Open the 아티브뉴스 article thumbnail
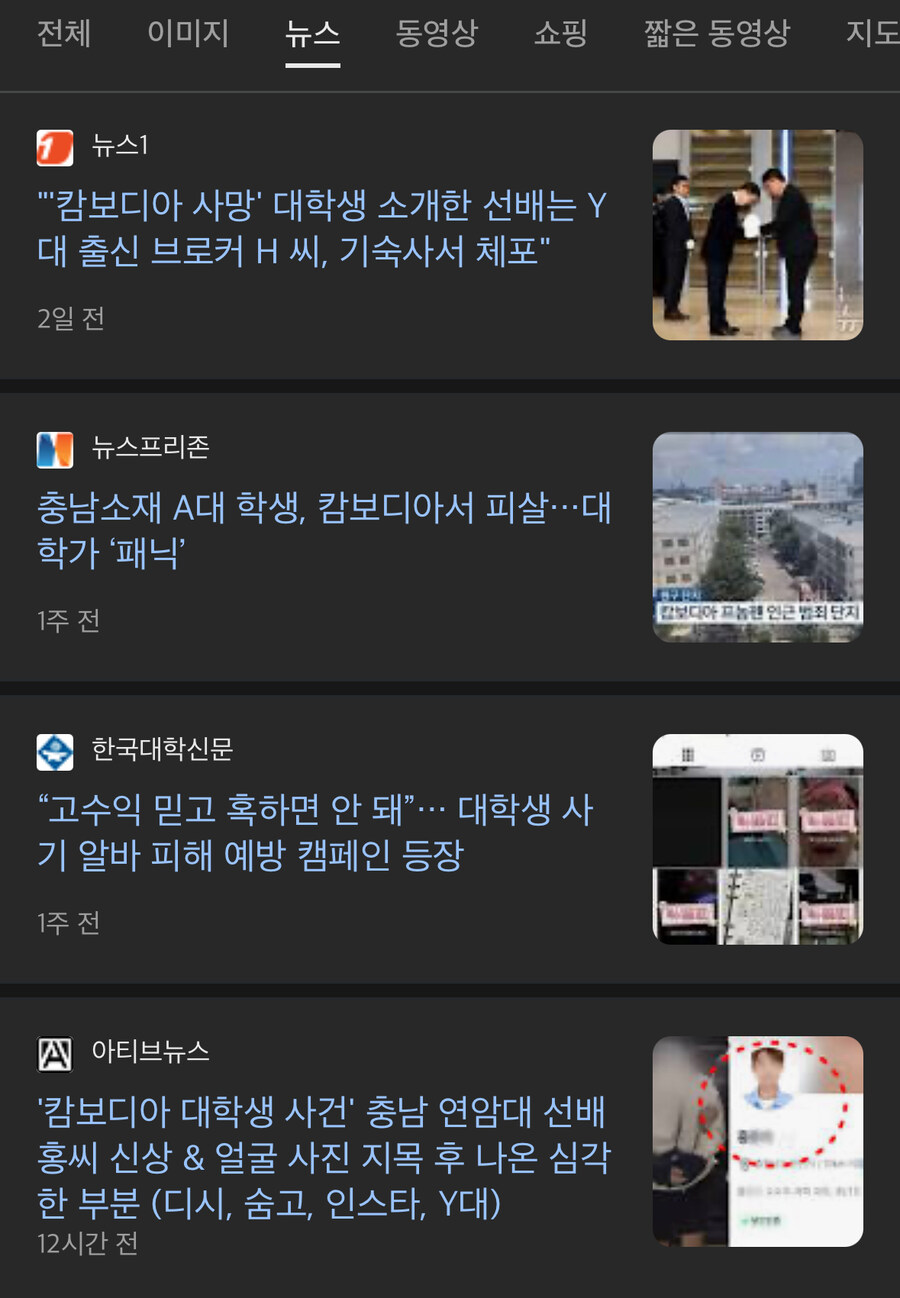Image resolution: width=900 pixels, height=1298 pixels. (757, 1141)
